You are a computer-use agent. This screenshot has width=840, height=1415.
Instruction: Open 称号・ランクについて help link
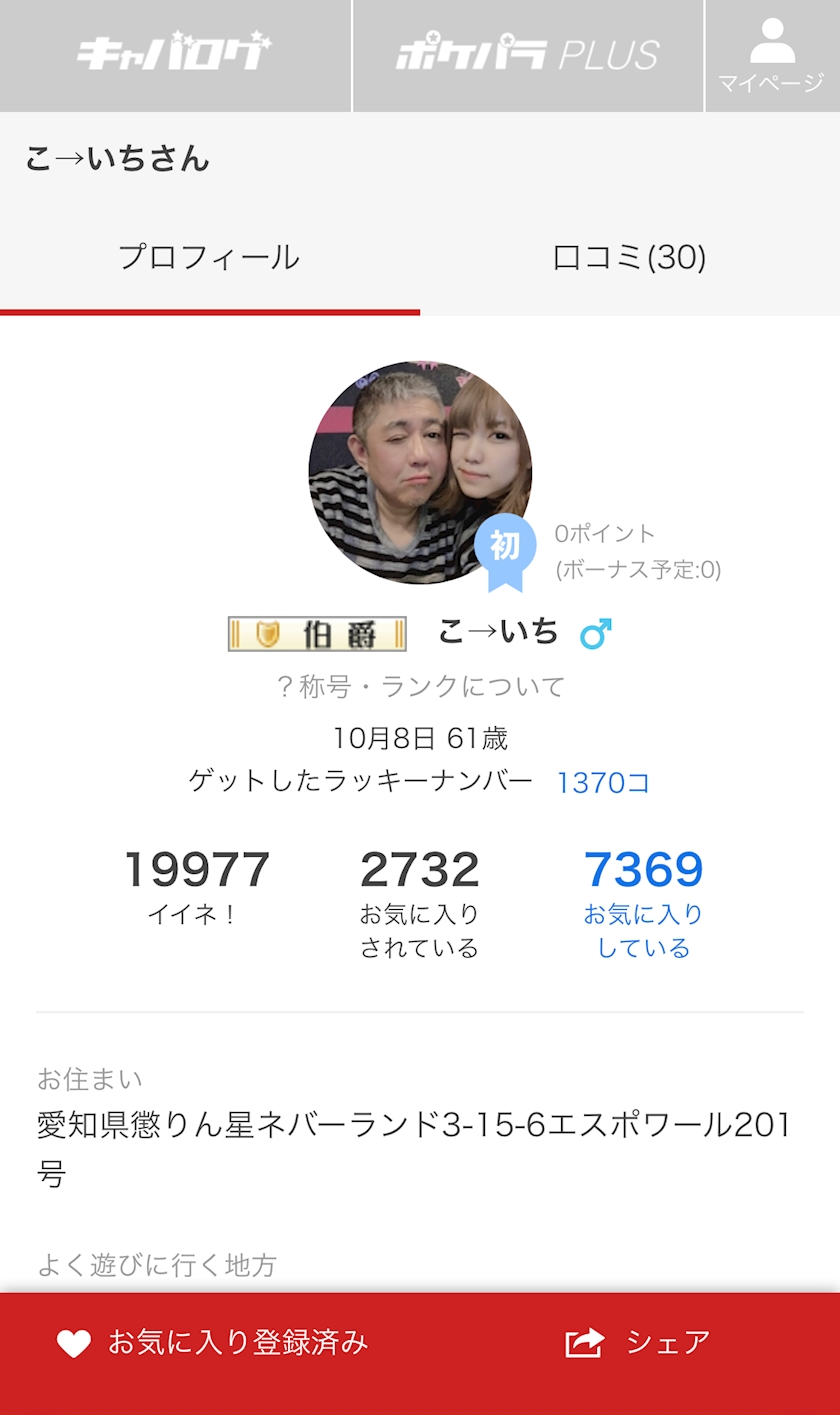coord(420,687)
